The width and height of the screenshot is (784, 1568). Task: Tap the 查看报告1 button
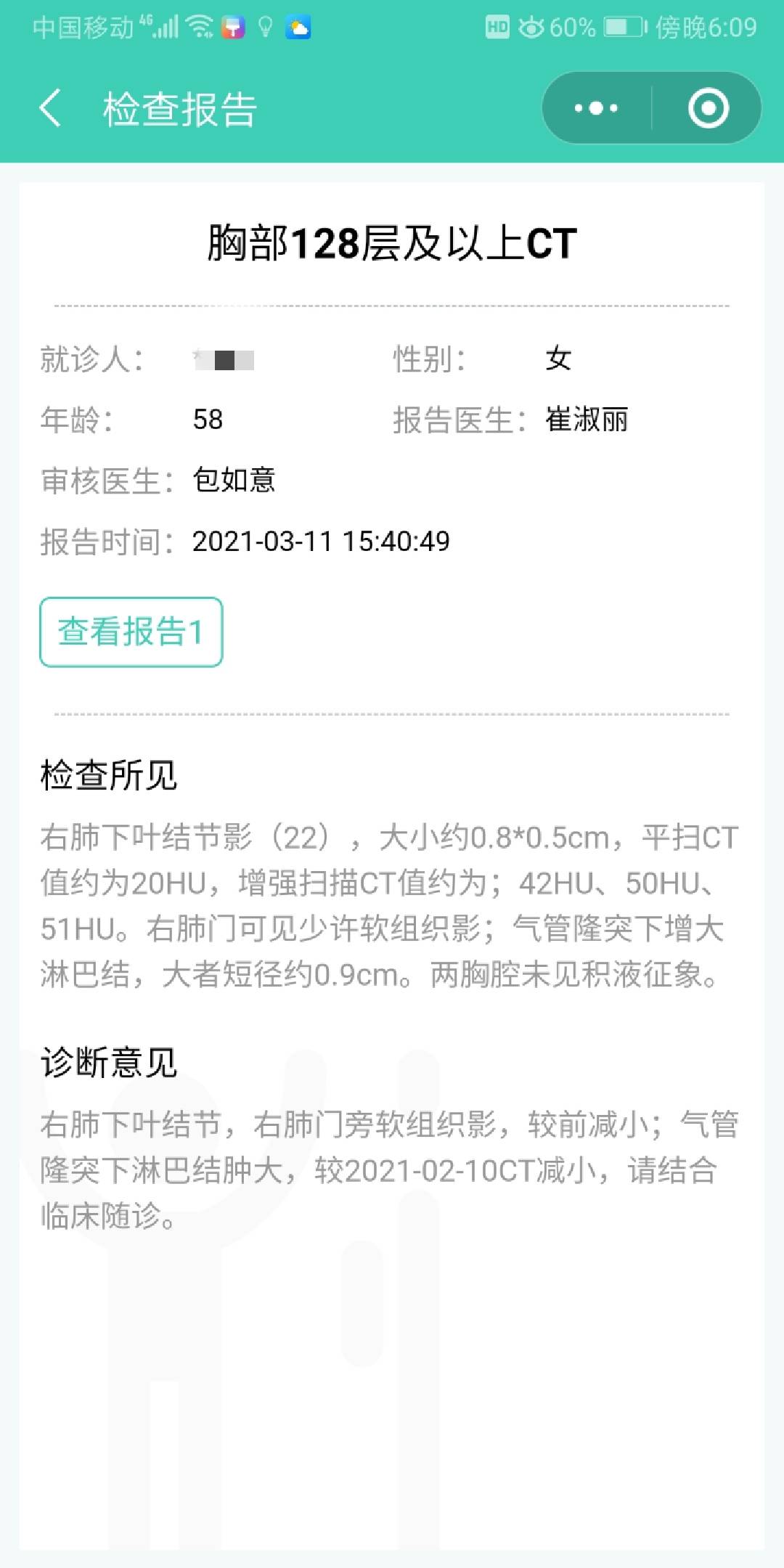pos(131,631)
